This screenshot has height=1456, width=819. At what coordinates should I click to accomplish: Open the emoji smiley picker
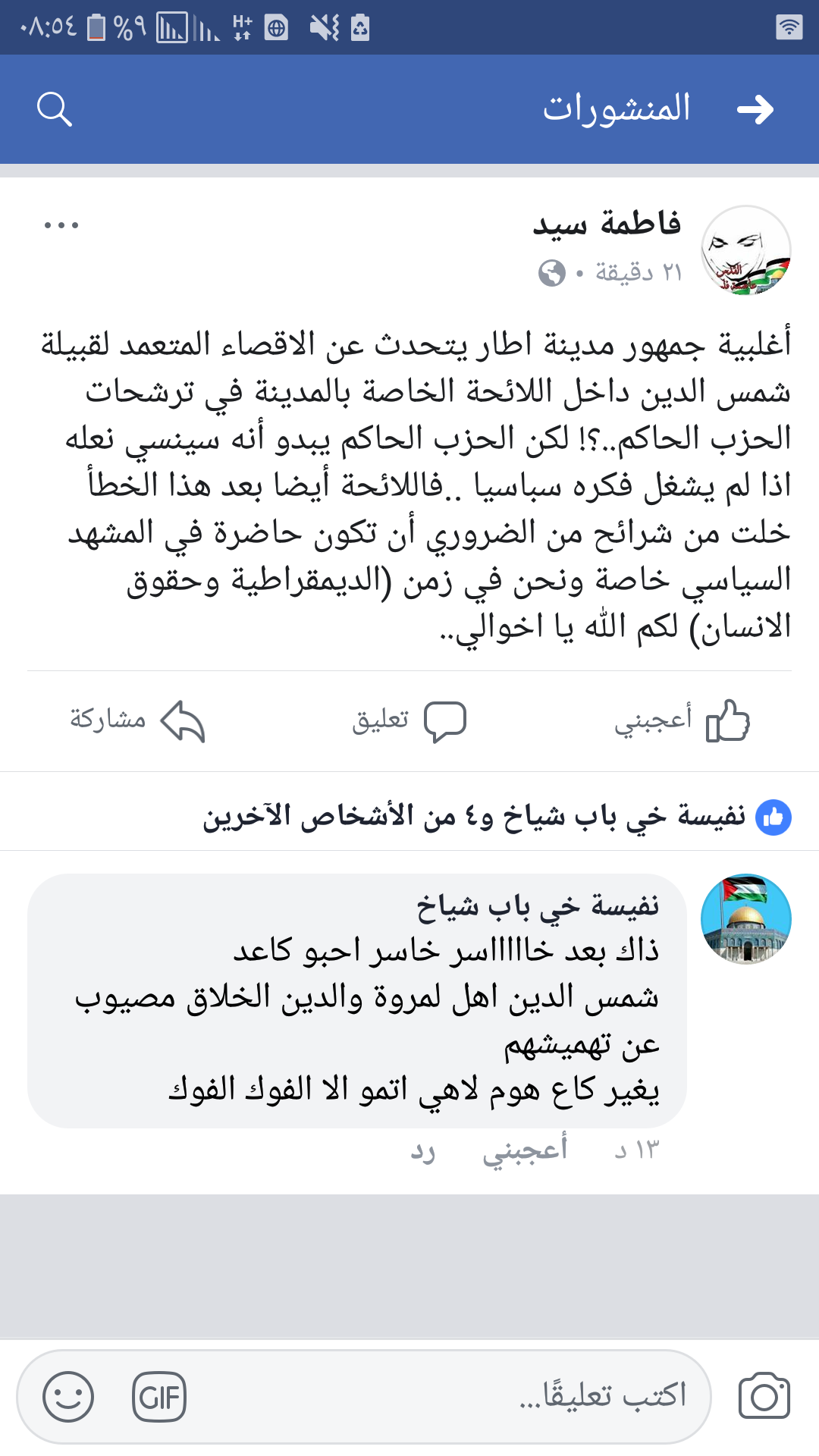tap(68, 1396)
